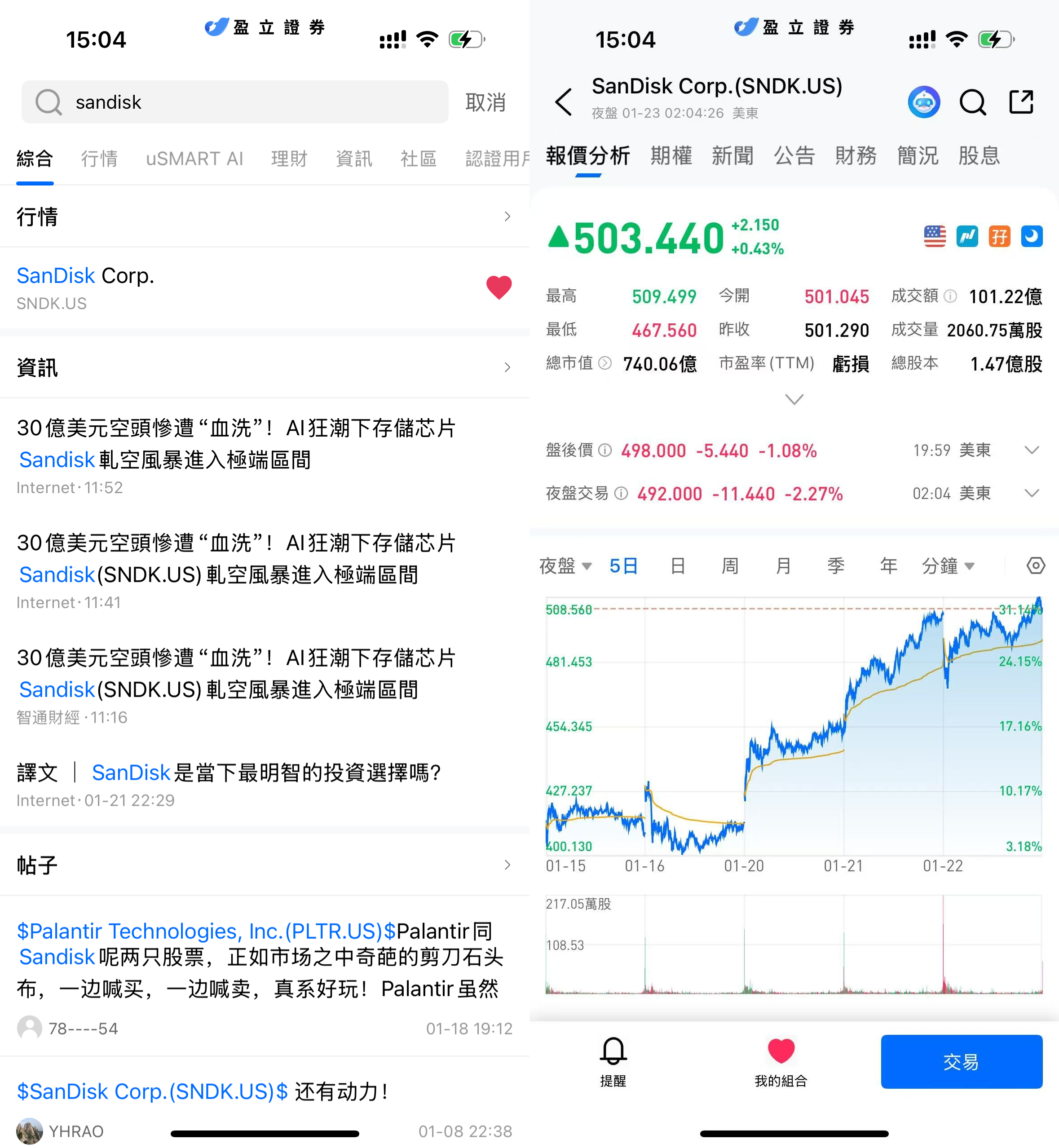This screenshot has height=1148, width=1059.
Task: Switch to the uSMART AI tab
Action: (x=194, y=158)
